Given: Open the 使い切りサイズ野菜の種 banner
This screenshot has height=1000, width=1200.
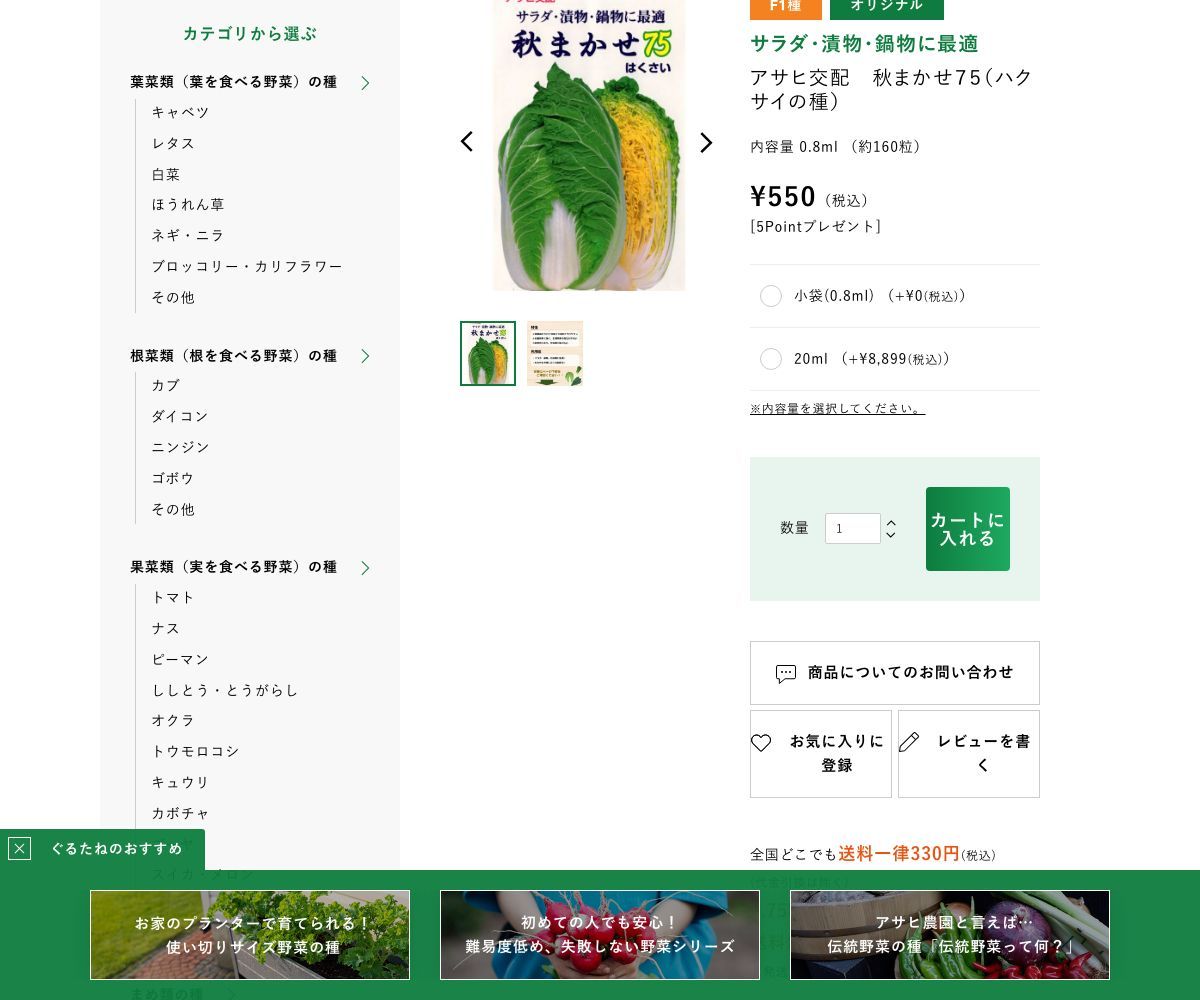Looking at the screenshot, I should click(x=250, y=935).
